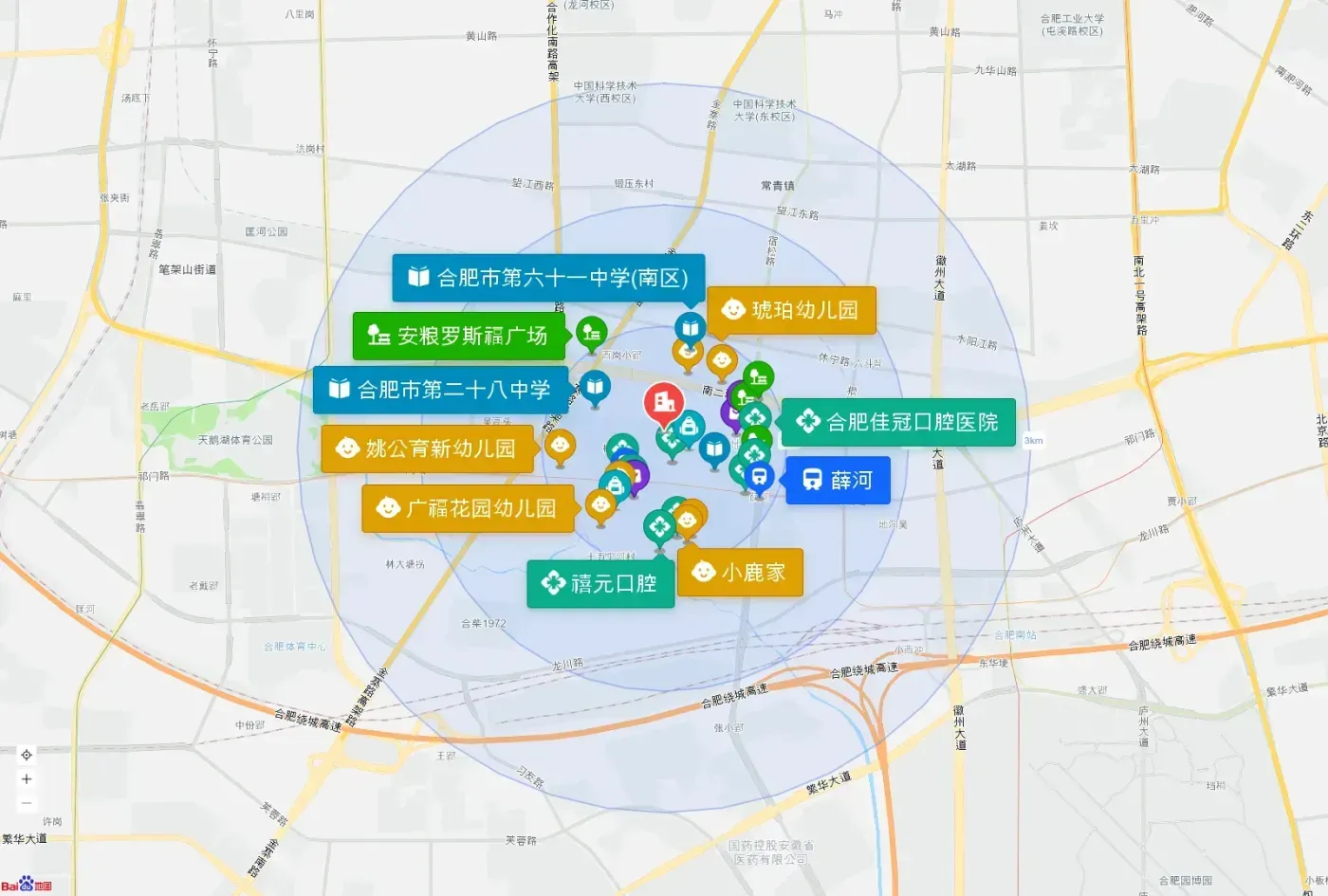Open the 安粮罗斯福广场 marker label
The height and width of the screenshot is (896, 1328).
[459, 336]
